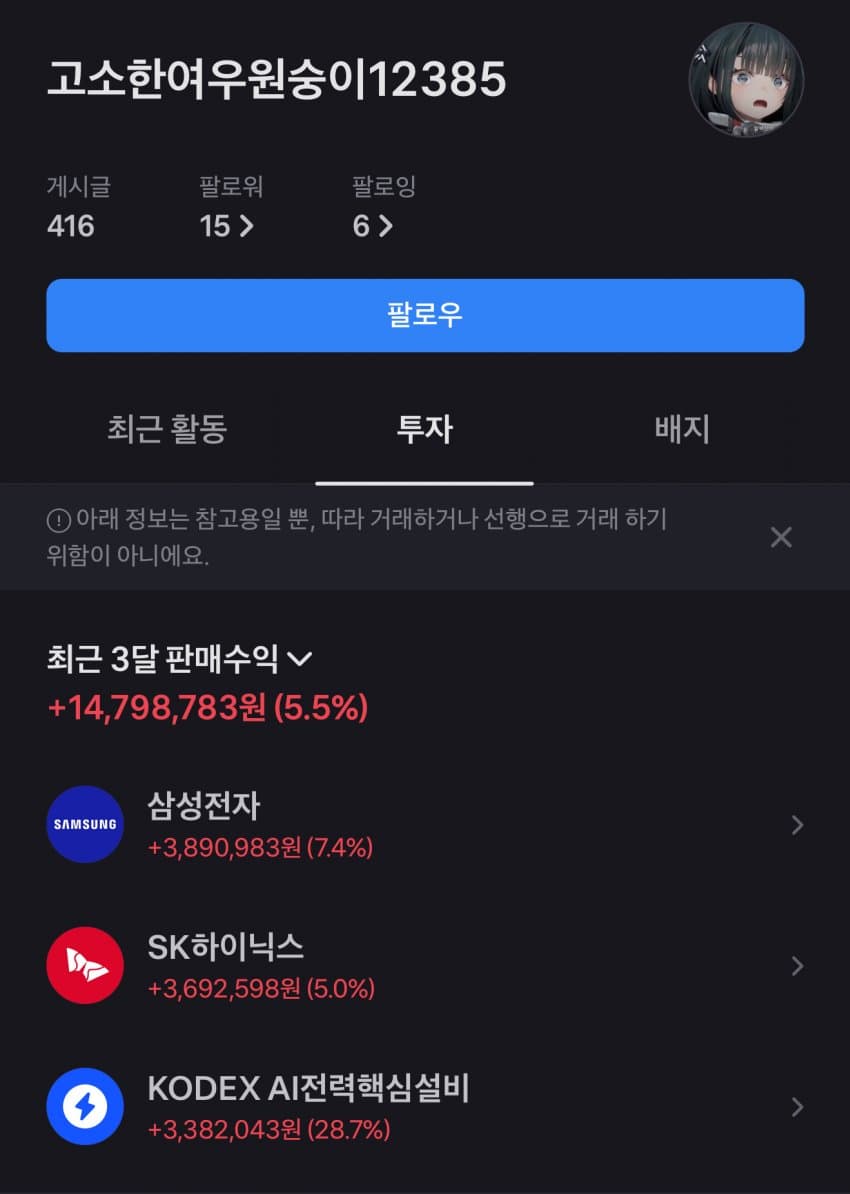The width and height of the screenshot is (850, 1194).
Task: Open the 삼성전자 profit row
Action: click(425, 825)
